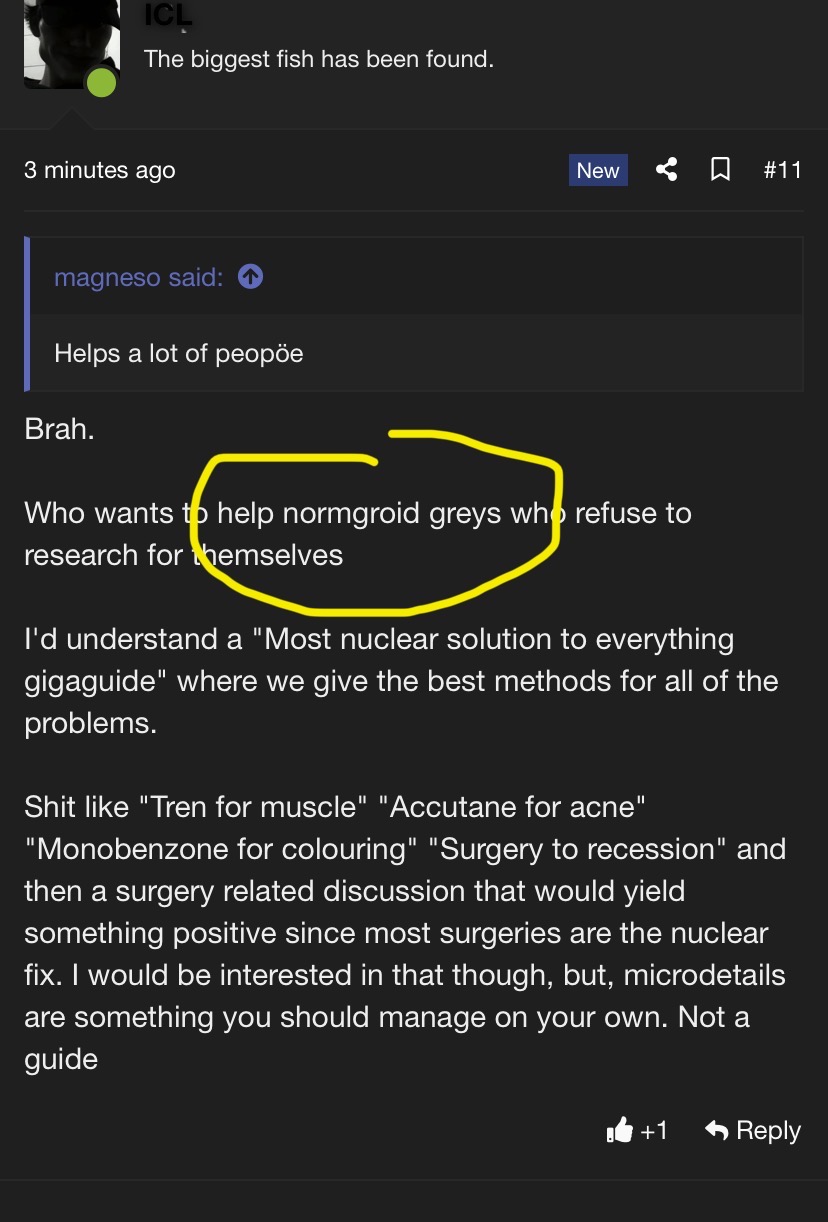The height and width of the screenshot is (1222, 828).
Task: Like this post with thumbs up
Action: tap(621, 1131)
